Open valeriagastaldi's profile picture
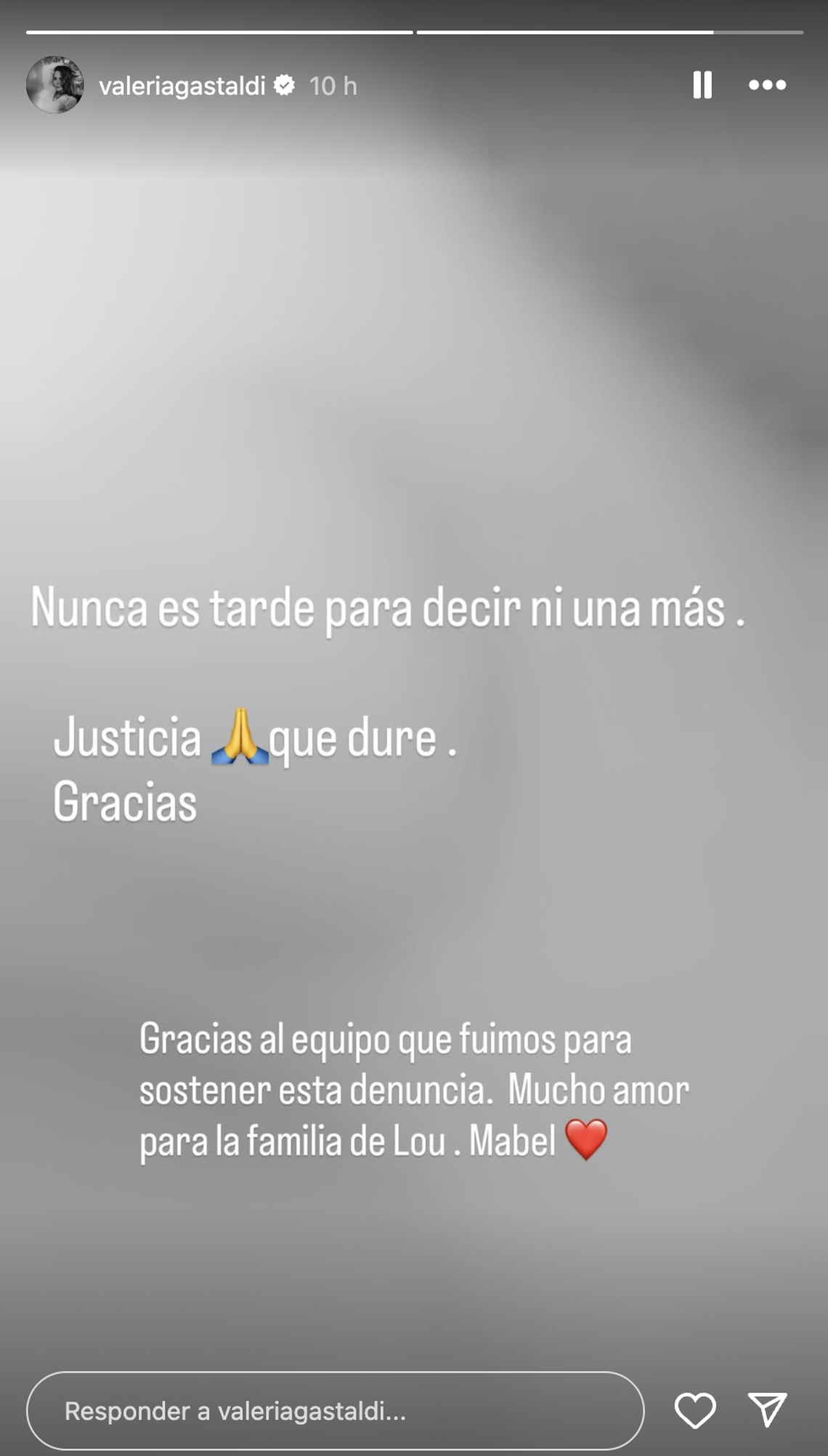828x1456 pixels. point(54,85)
